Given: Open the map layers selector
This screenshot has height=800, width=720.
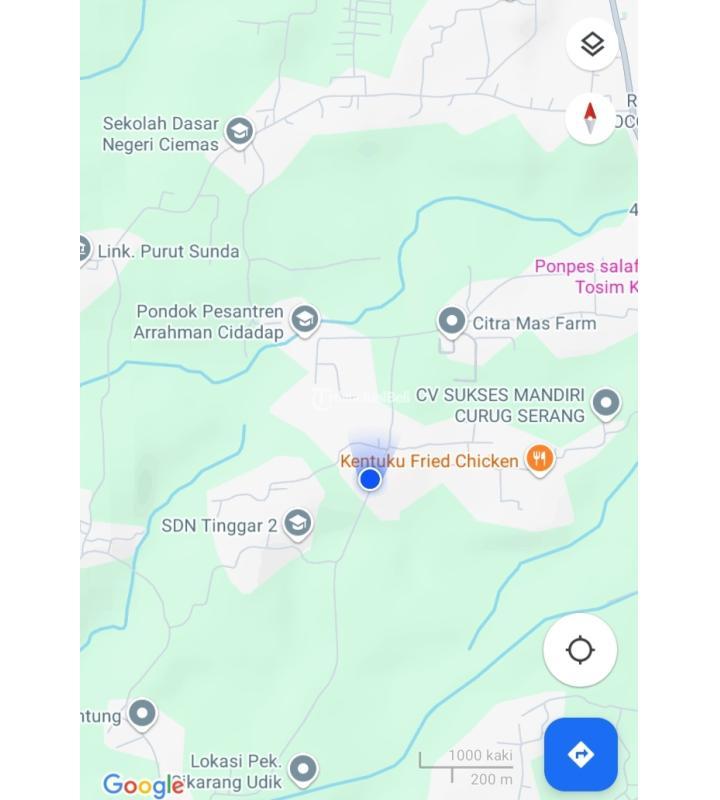Looking at the screenshot, I should pyautogui.click(x=592, y=45).
